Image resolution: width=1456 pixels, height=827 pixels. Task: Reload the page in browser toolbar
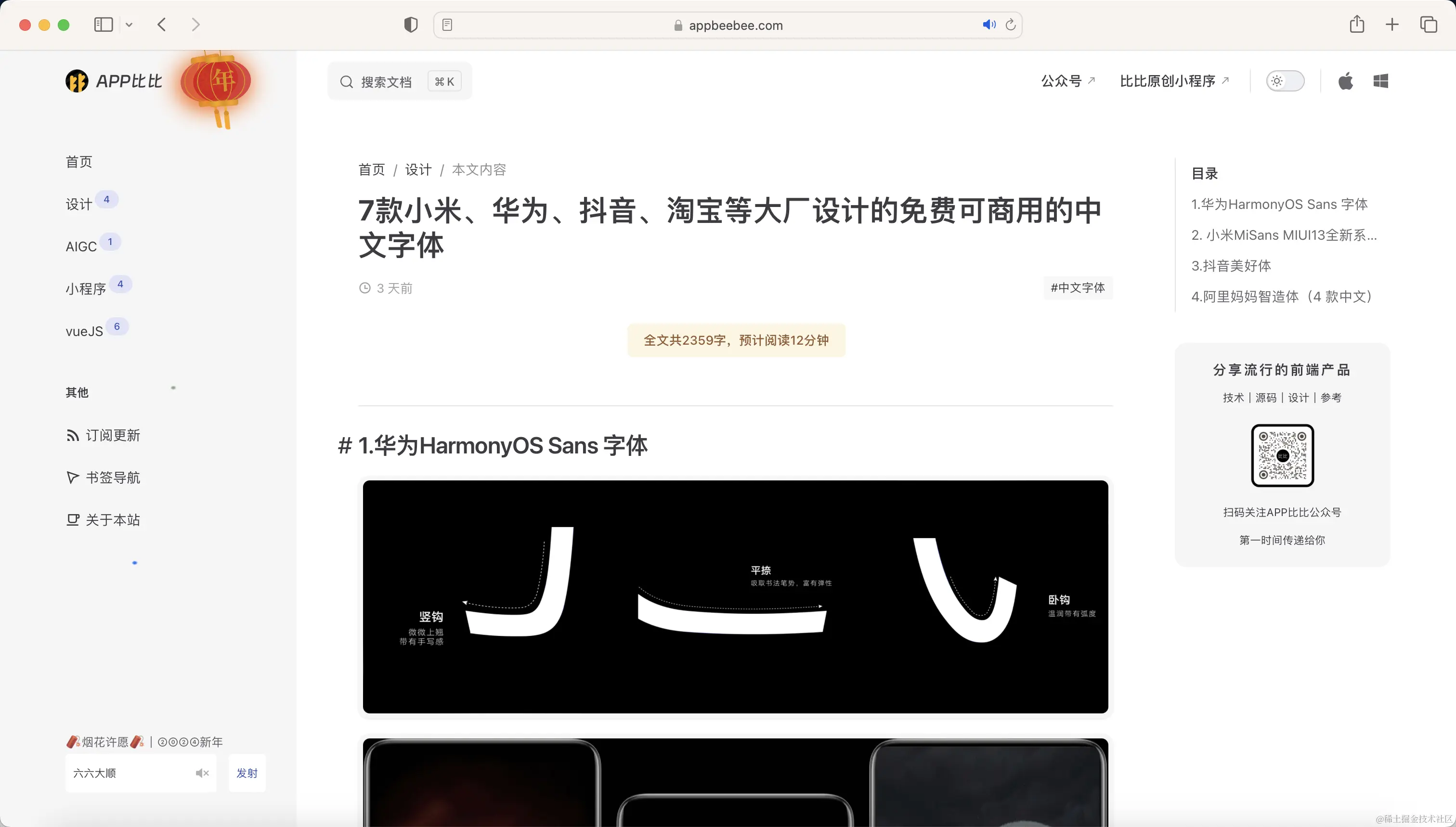[x=1010, y=25]
